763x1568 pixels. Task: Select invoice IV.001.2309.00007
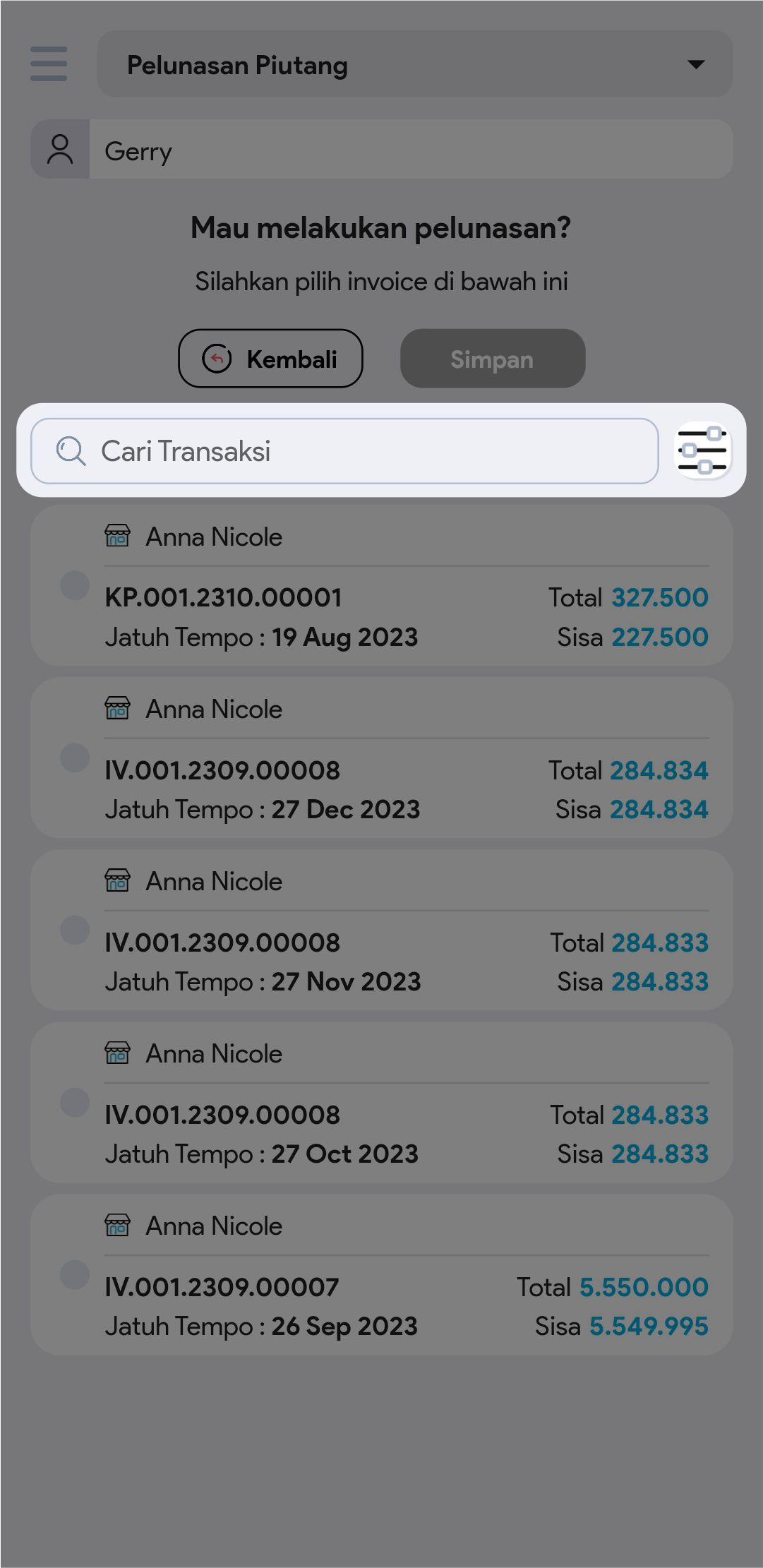point(75,1274)
